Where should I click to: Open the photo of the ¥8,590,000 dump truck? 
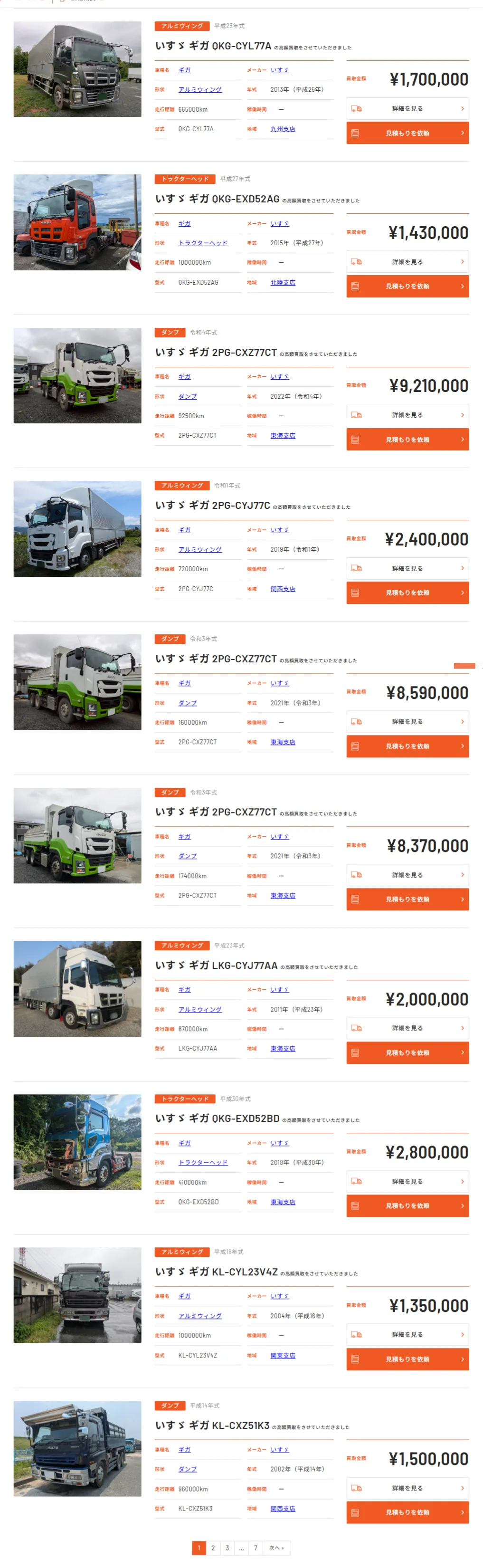(77, 682)
